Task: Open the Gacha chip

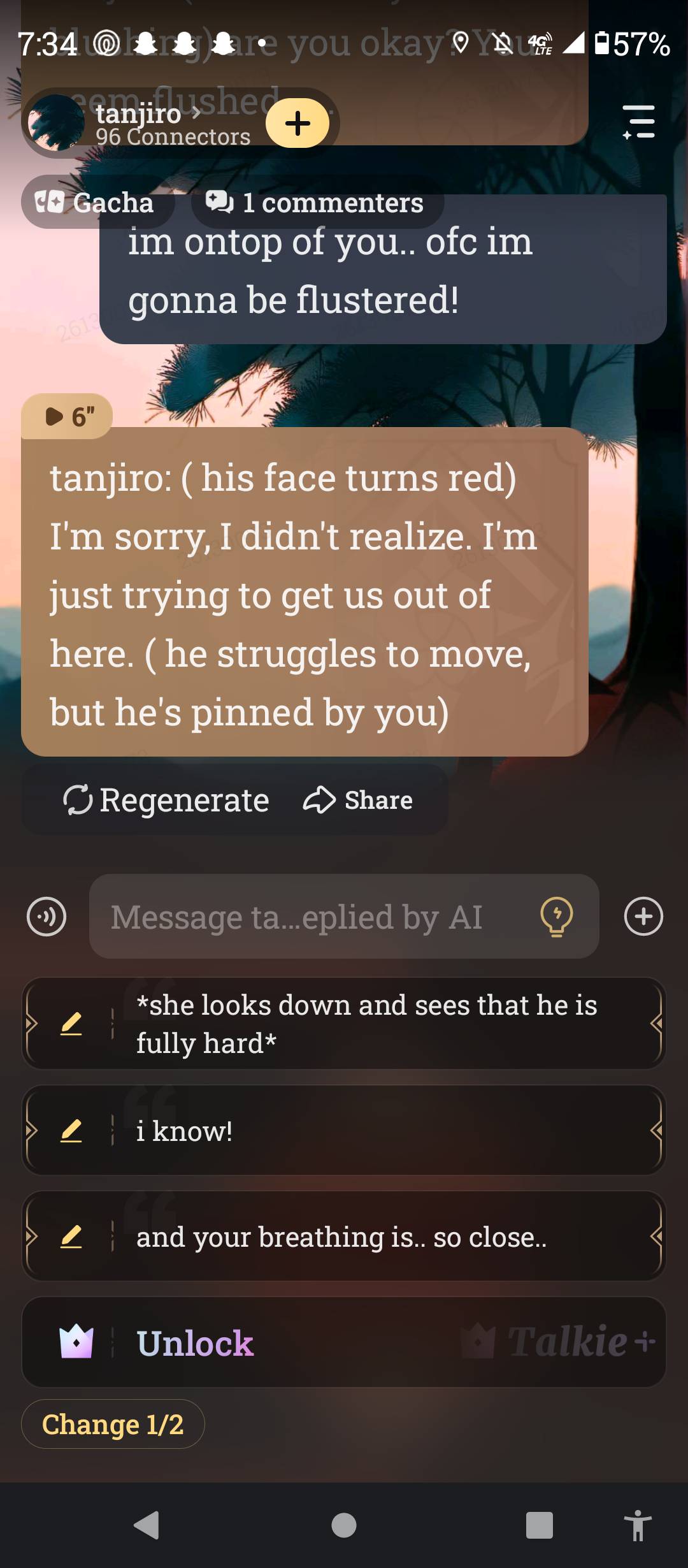Action: 97,202
